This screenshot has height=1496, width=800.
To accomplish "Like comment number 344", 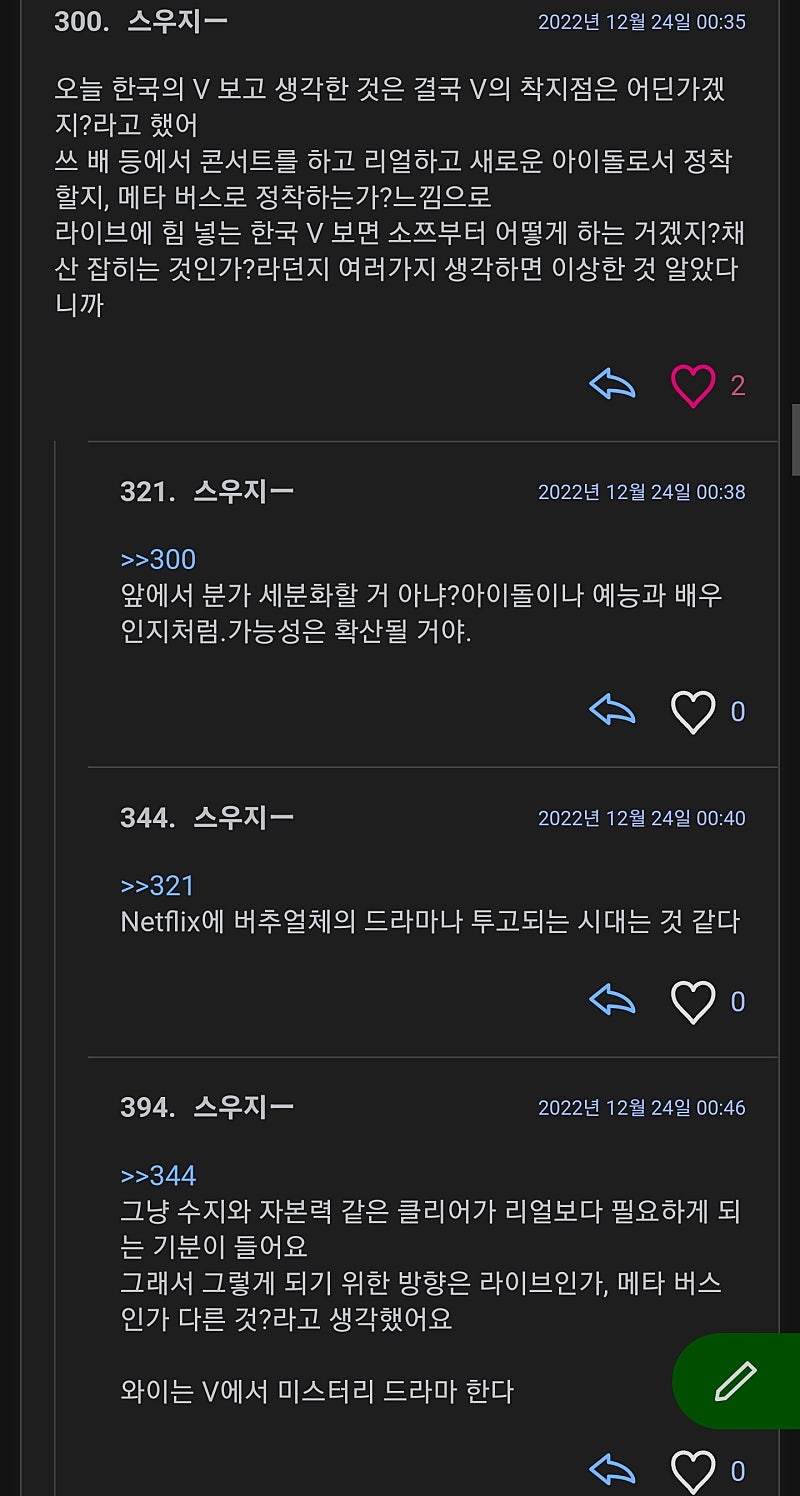I will [x=693, y=1002].
